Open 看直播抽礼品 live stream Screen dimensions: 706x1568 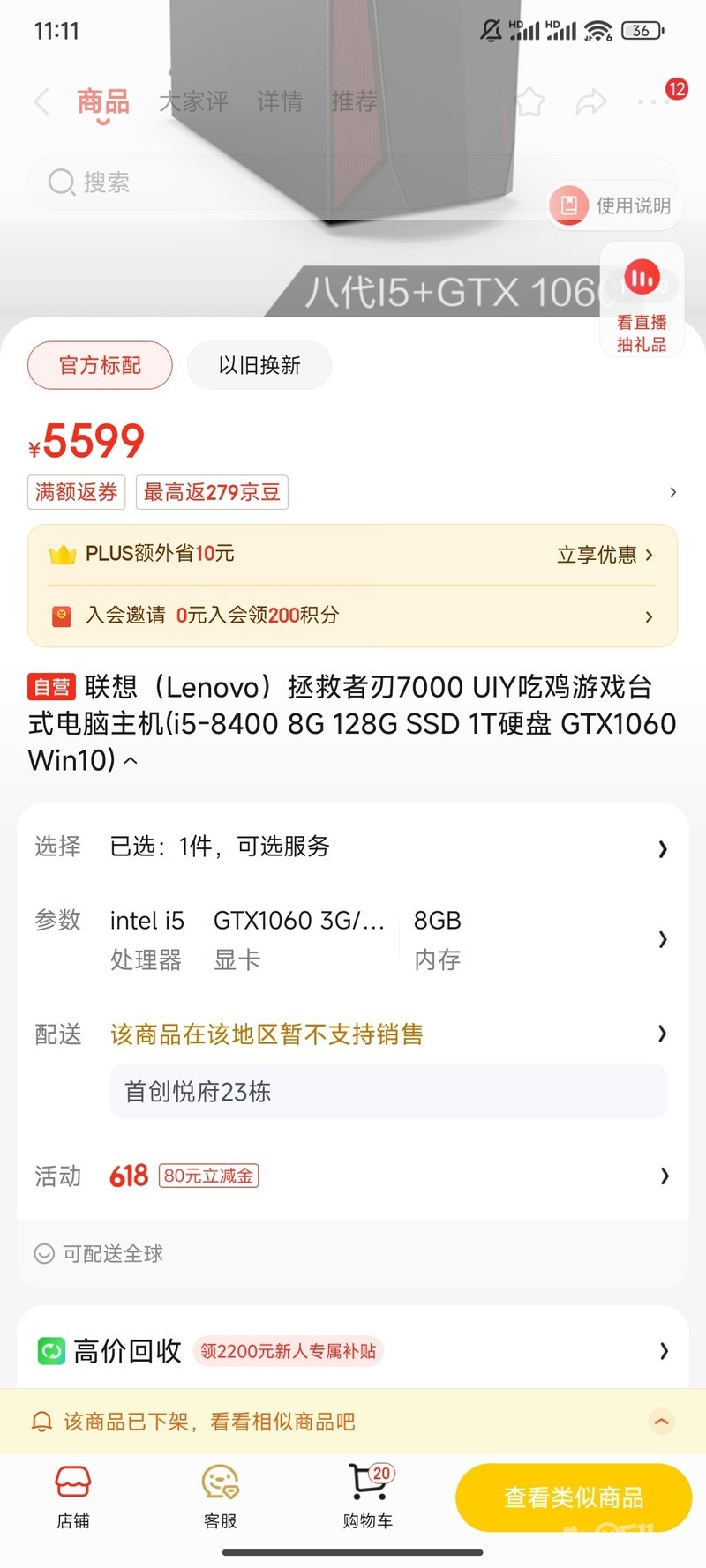pos(642,302)
